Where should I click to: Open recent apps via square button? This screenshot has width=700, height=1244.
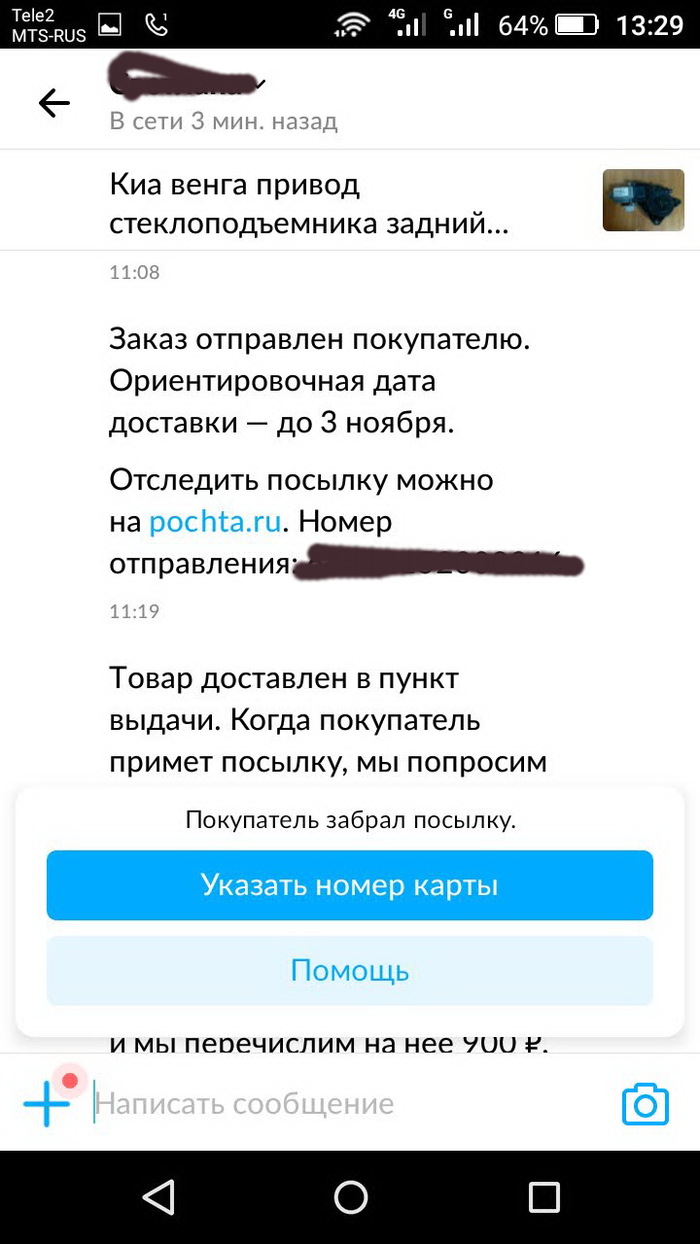[x=543, y=1197]
